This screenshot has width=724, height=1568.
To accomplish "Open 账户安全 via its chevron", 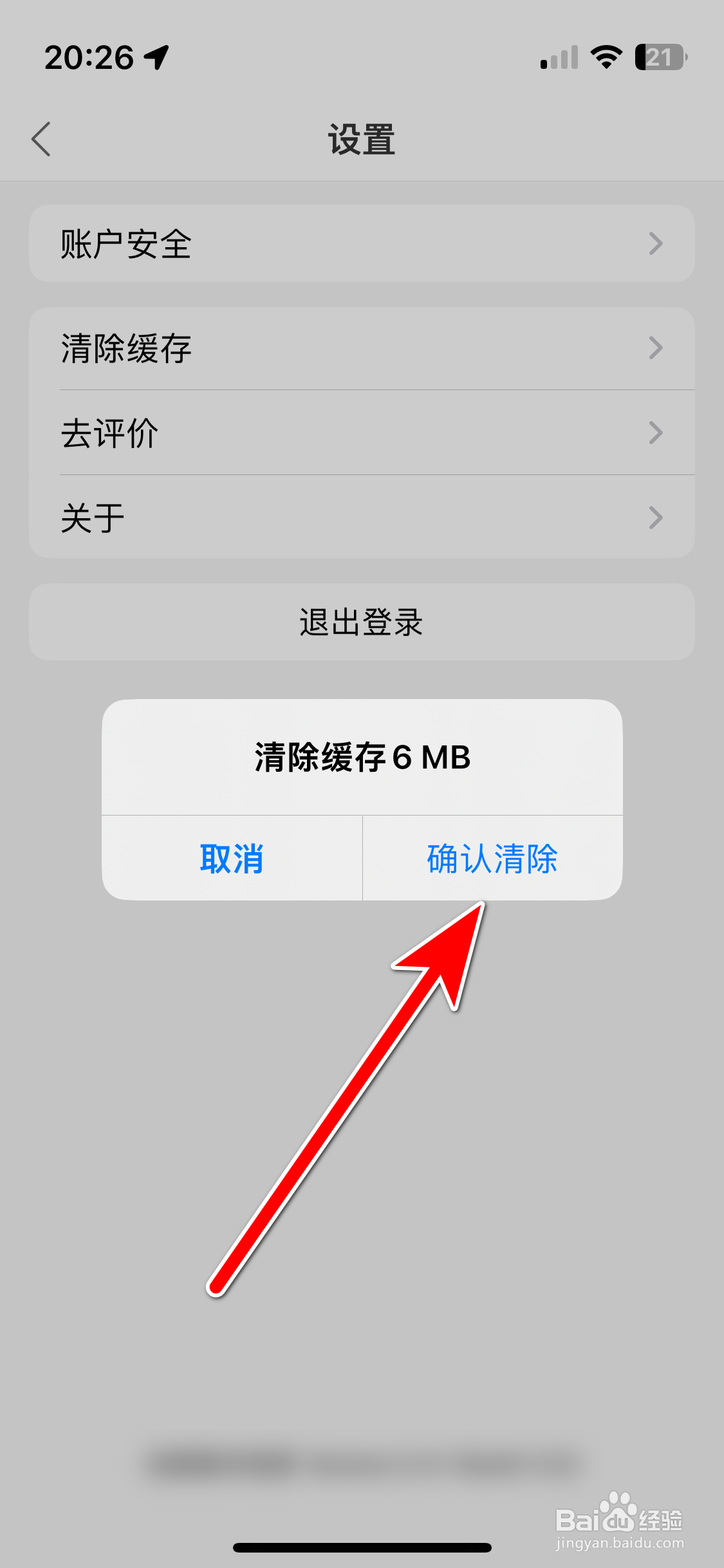I will click(656, 243).
